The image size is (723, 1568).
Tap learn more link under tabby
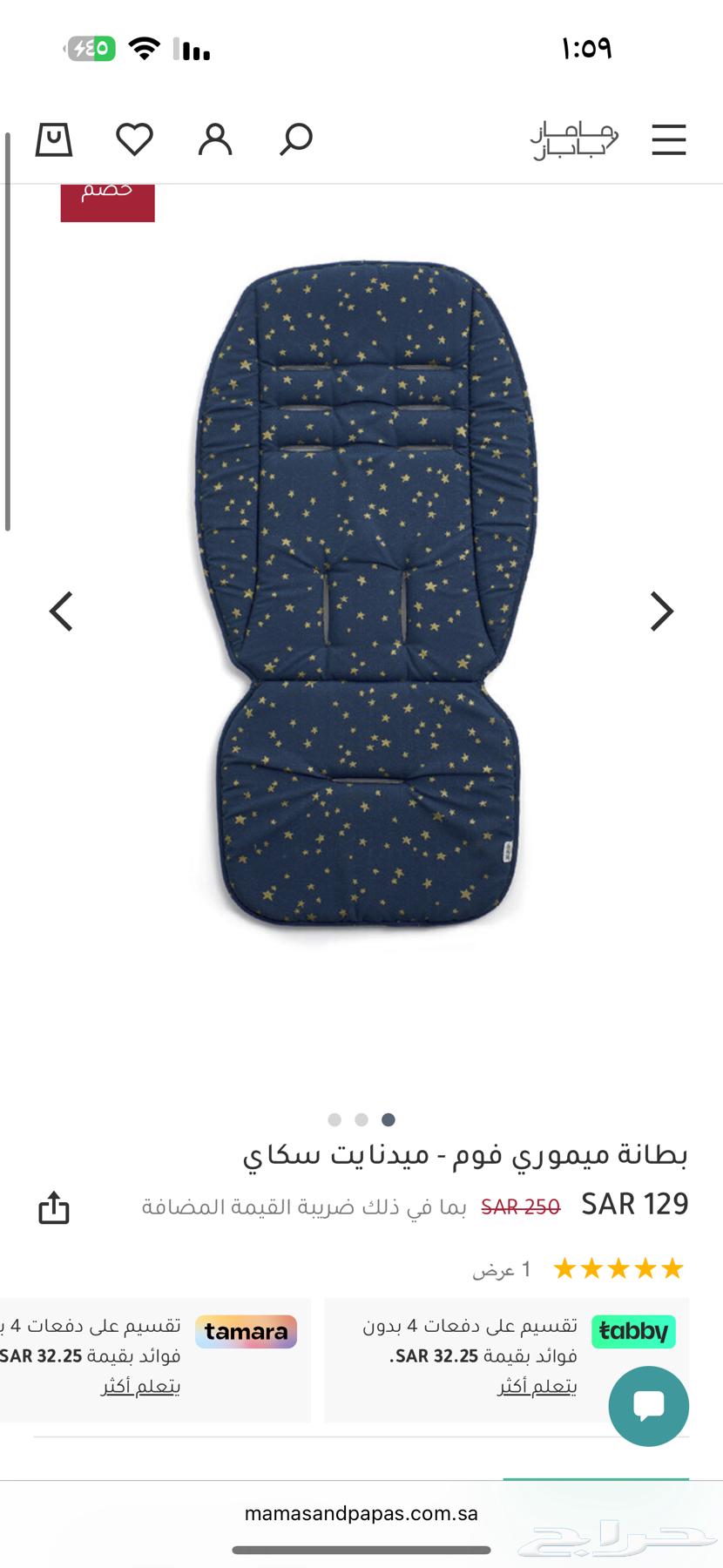[537, 1386]
